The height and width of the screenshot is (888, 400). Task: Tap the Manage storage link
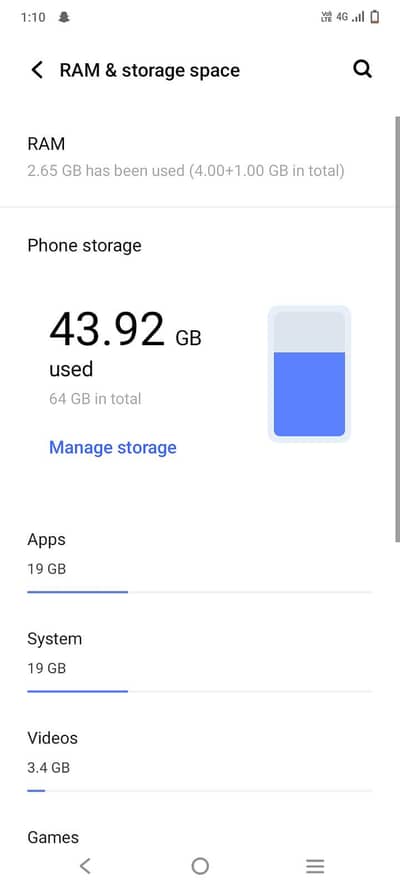tap(113, 447)
